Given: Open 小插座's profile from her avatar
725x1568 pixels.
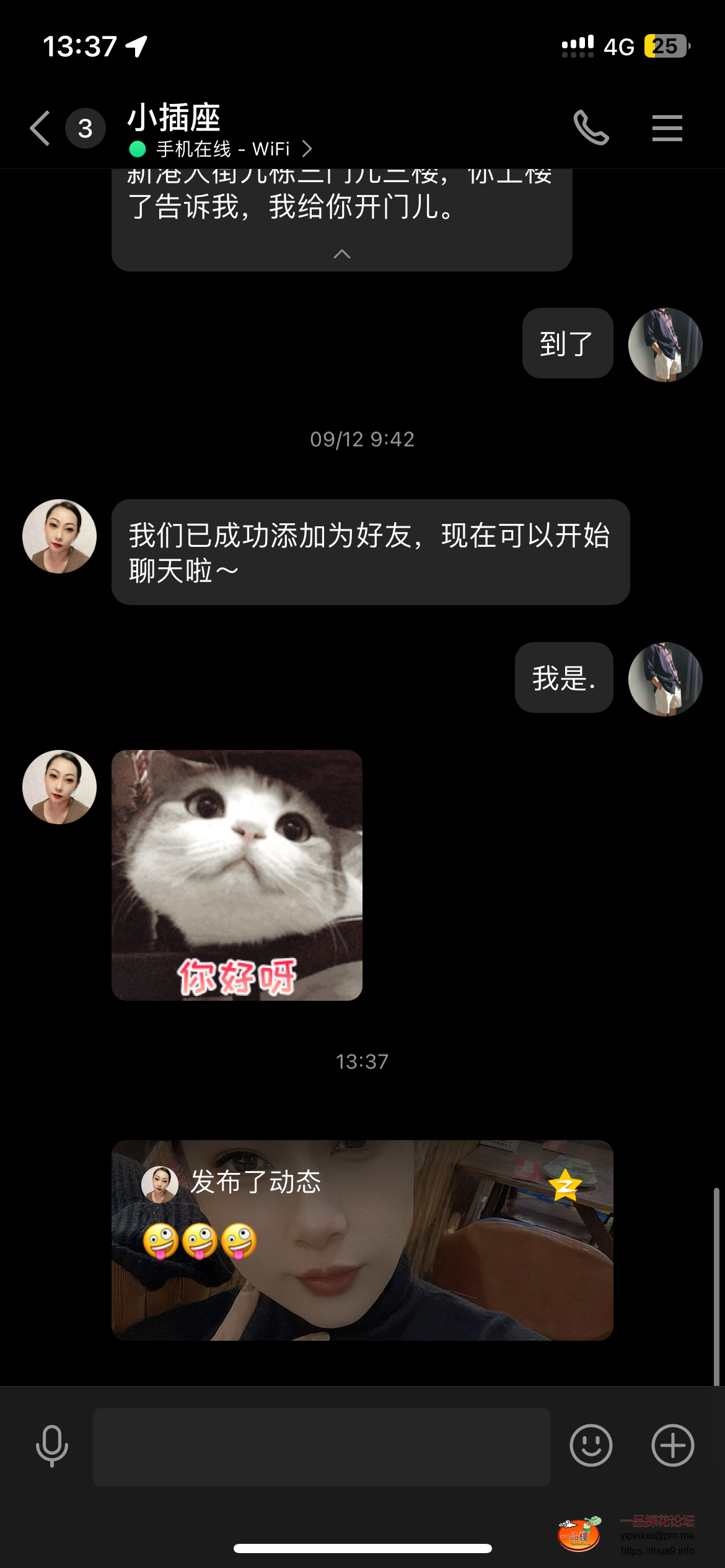Looking at the screenshot, I should click(x=59, y=536).
